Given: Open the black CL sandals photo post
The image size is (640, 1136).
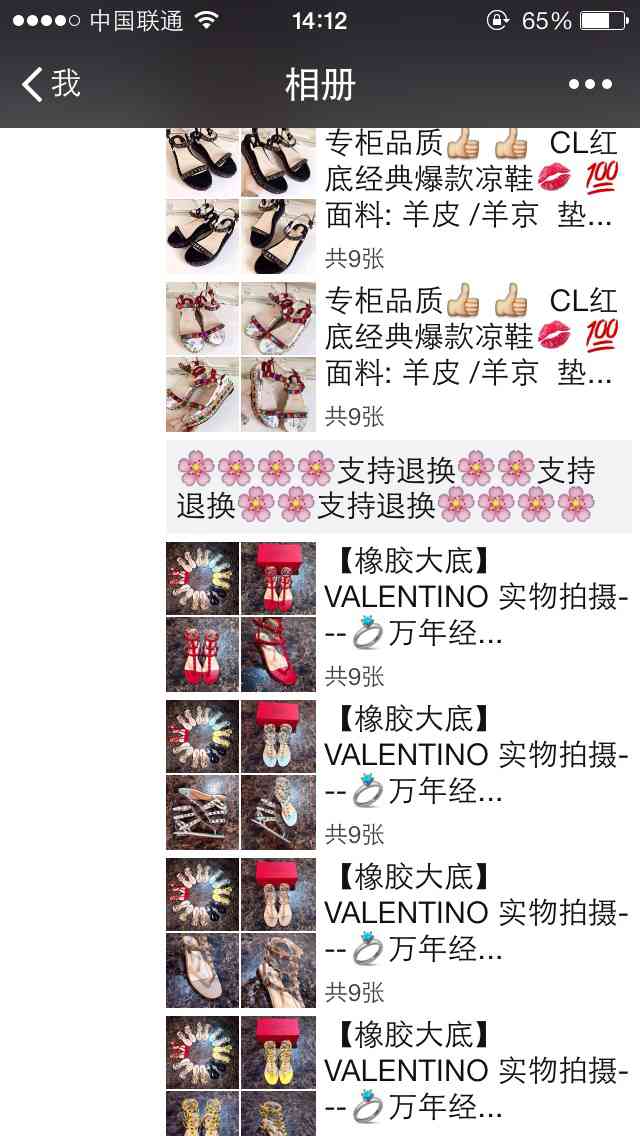Looking at the screenshot, I should tap(398, 200).
